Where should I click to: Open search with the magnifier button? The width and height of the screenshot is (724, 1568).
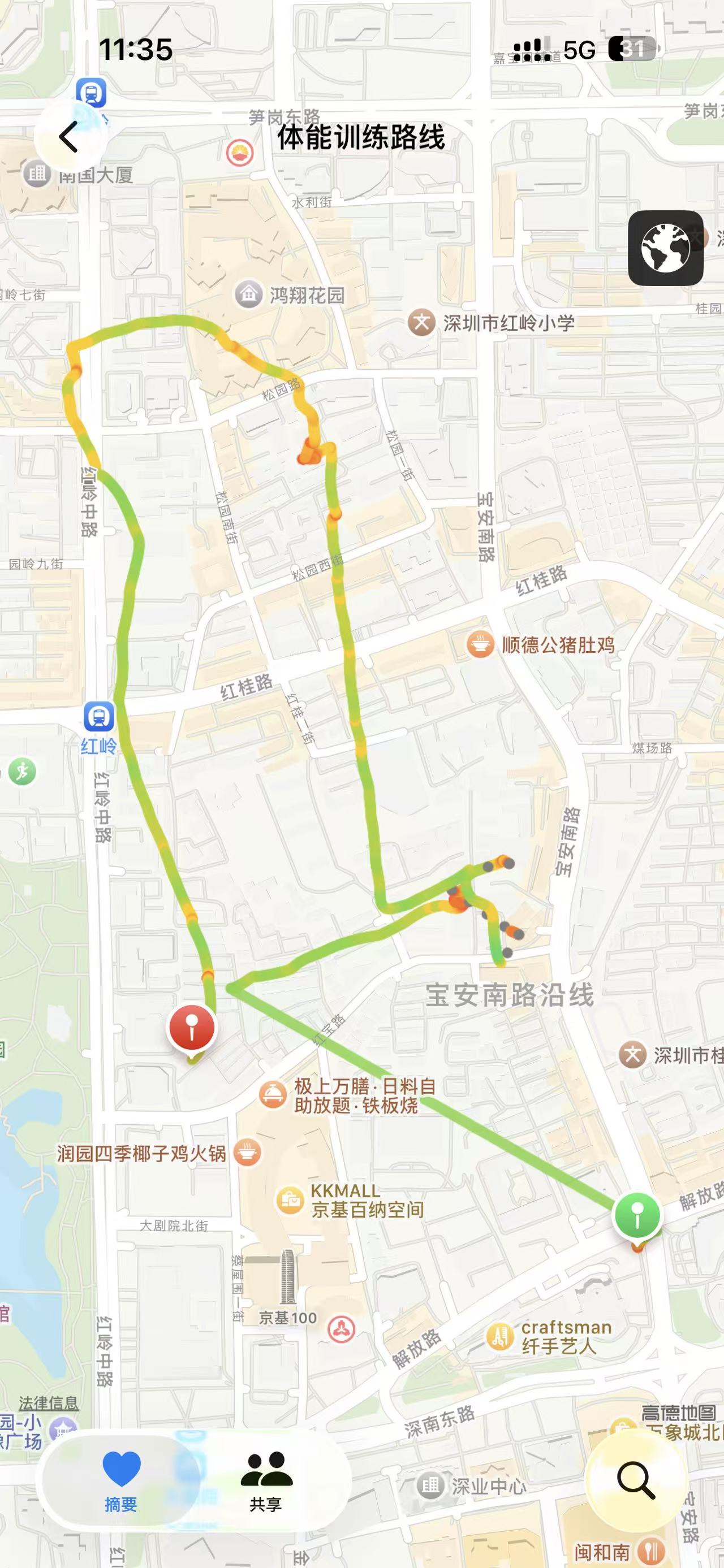636,1480
